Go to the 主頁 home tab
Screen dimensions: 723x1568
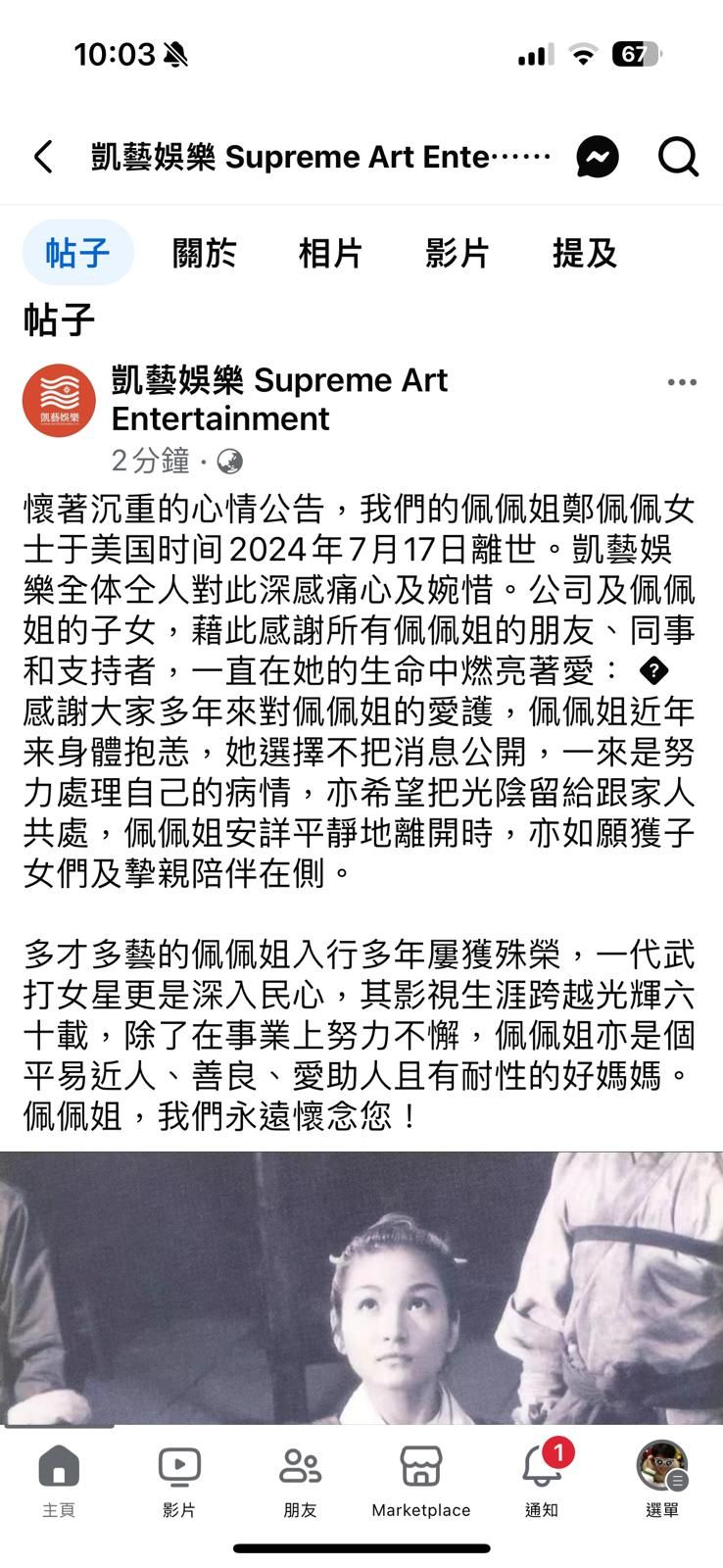[x=59, y=1480]
